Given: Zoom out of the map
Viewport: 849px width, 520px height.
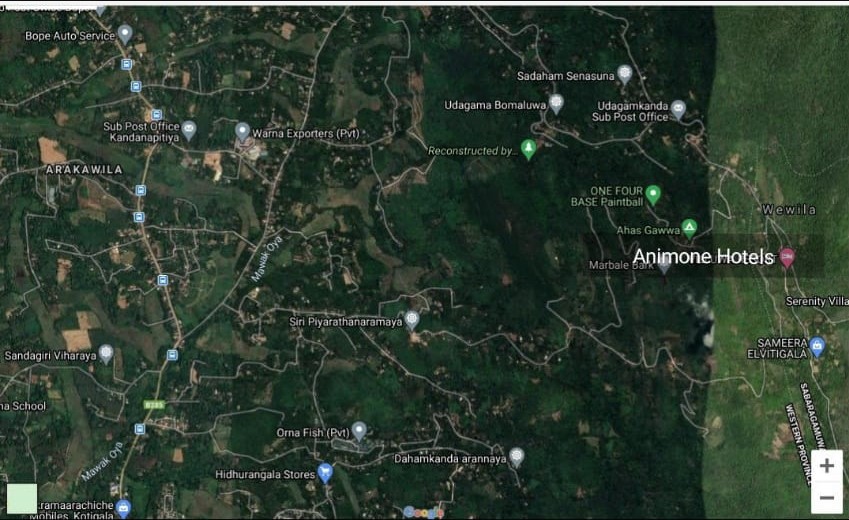Looking at the screenshot, I should (826, 497).
